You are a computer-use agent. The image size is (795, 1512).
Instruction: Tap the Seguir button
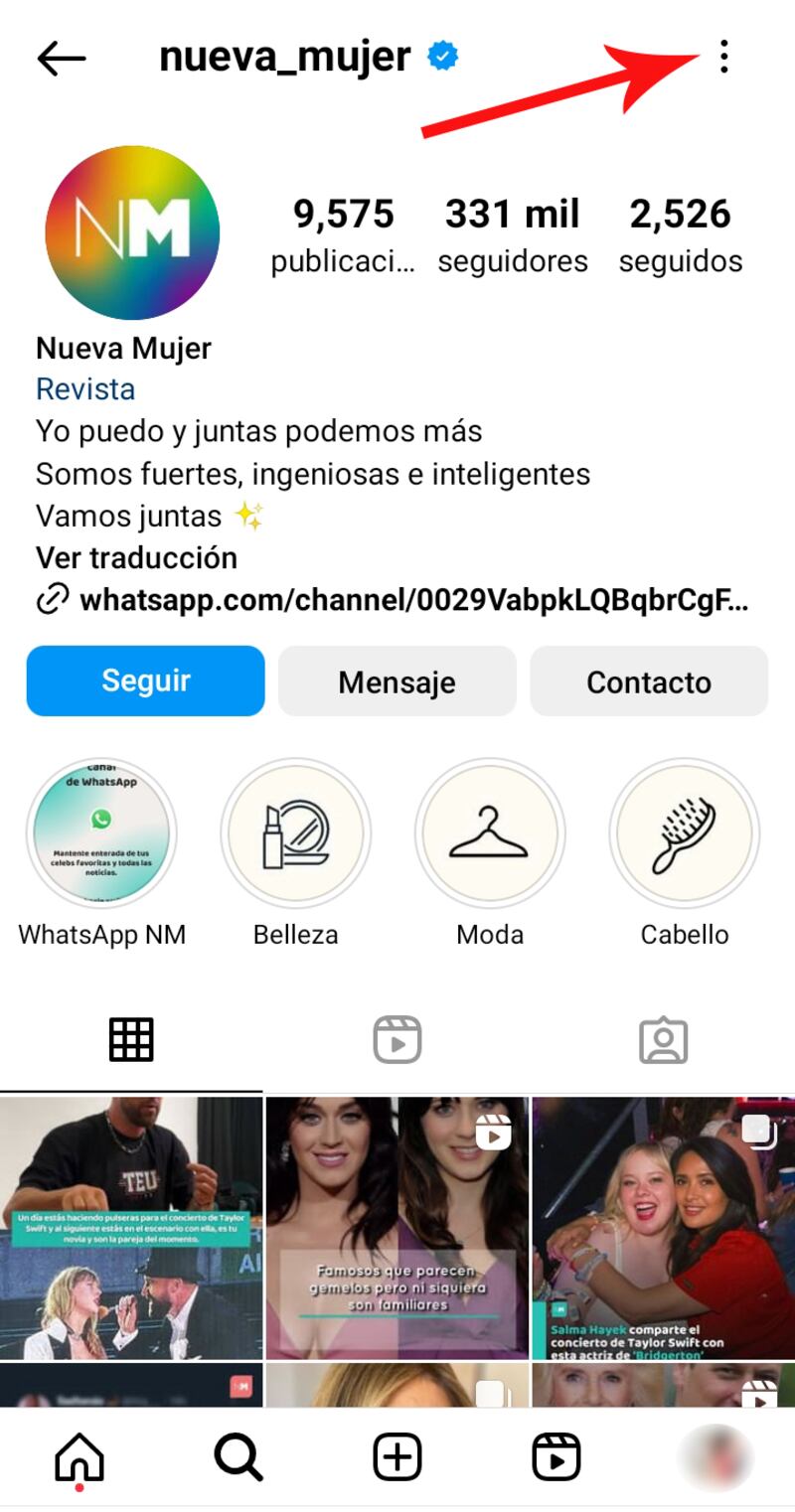click(x=145, y=681)
